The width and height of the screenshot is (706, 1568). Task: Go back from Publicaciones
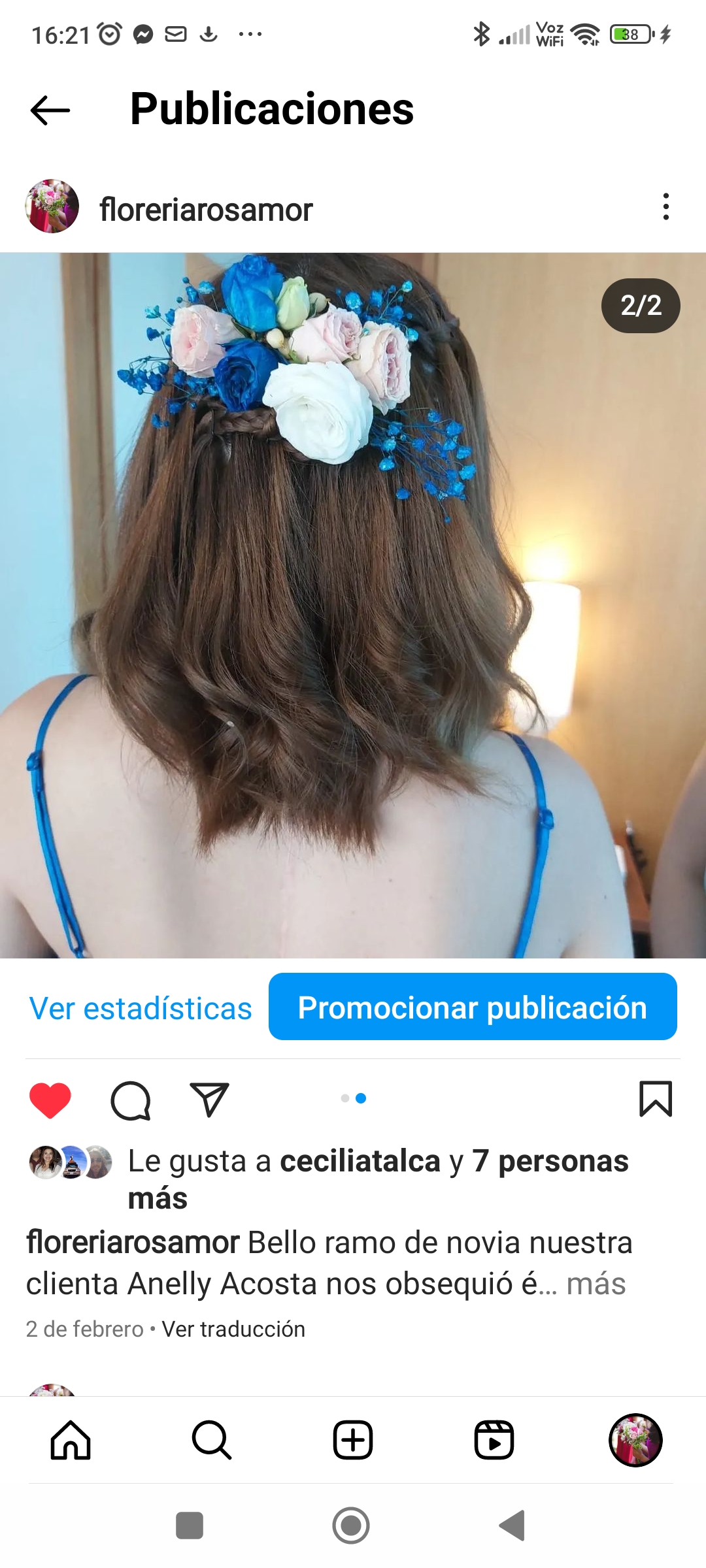[50, 110]
